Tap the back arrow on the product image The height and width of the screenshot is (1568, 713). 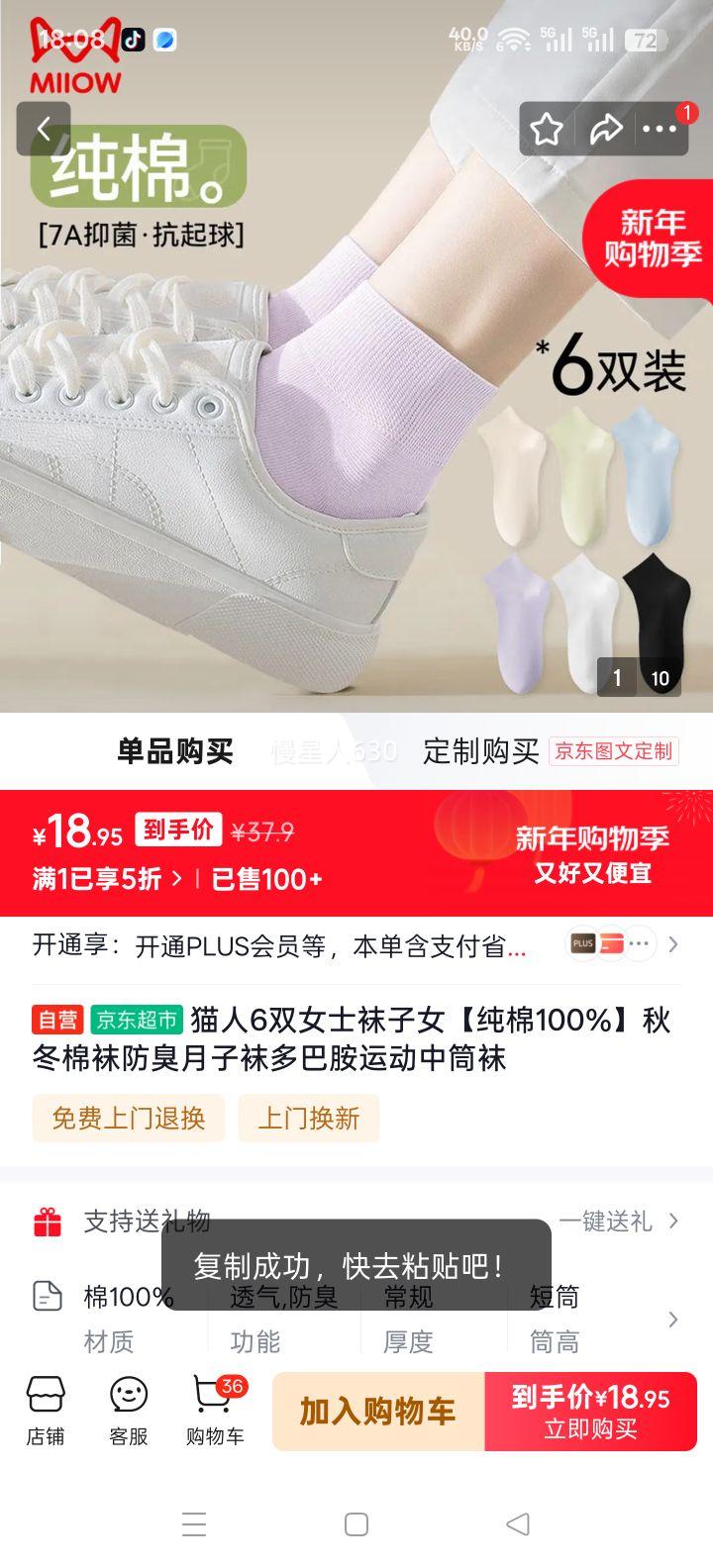tap(44, 129)
